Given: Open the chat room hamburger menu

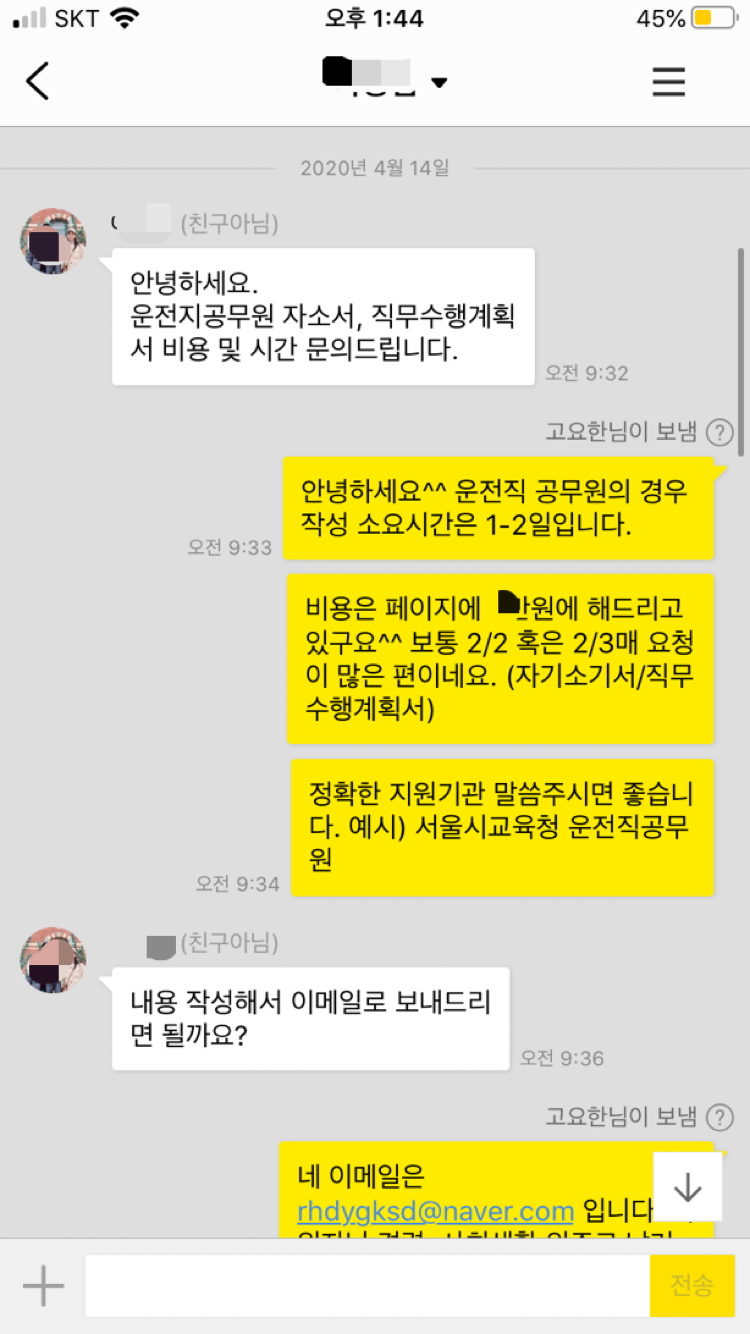Looking at the screenshot, I should coord(668,81).
